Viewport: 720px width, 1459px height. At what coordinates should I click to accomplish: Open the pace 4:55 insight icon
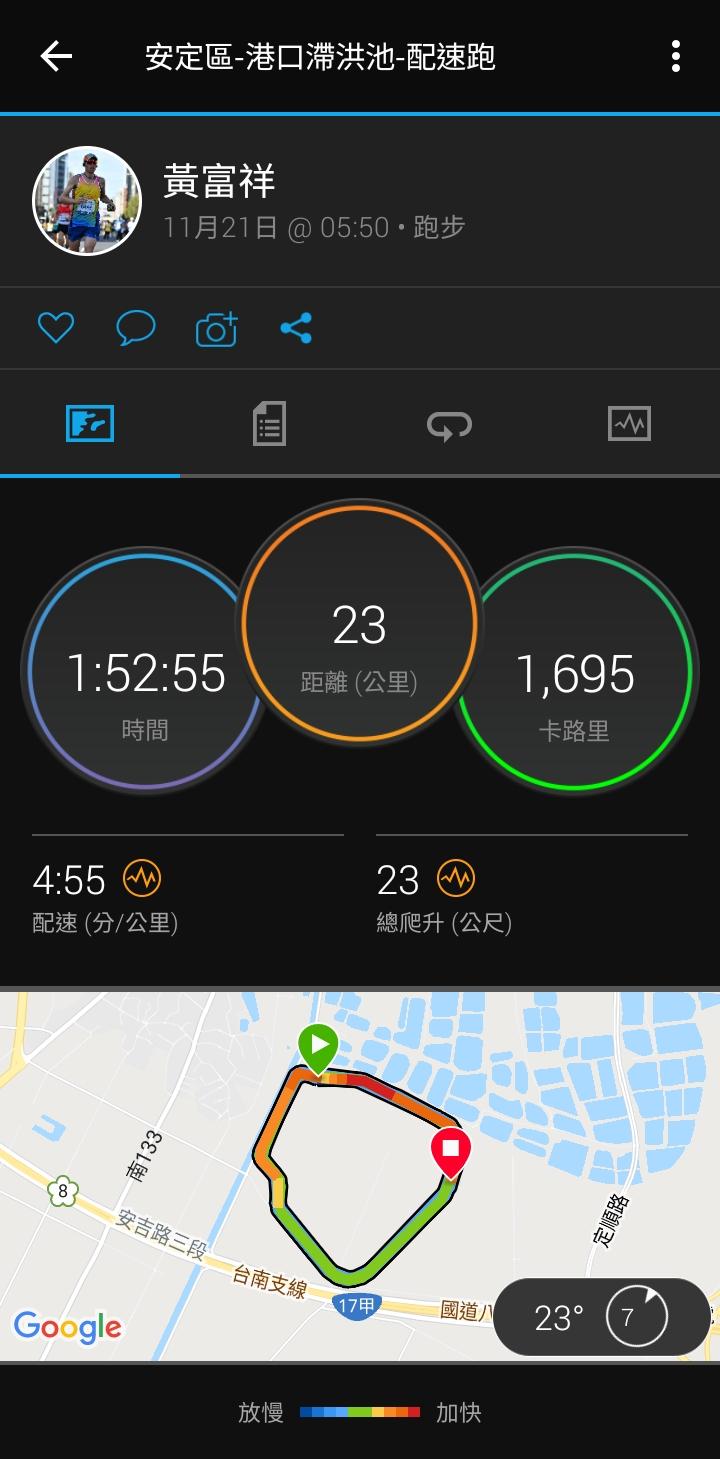(x=142, y=879)
